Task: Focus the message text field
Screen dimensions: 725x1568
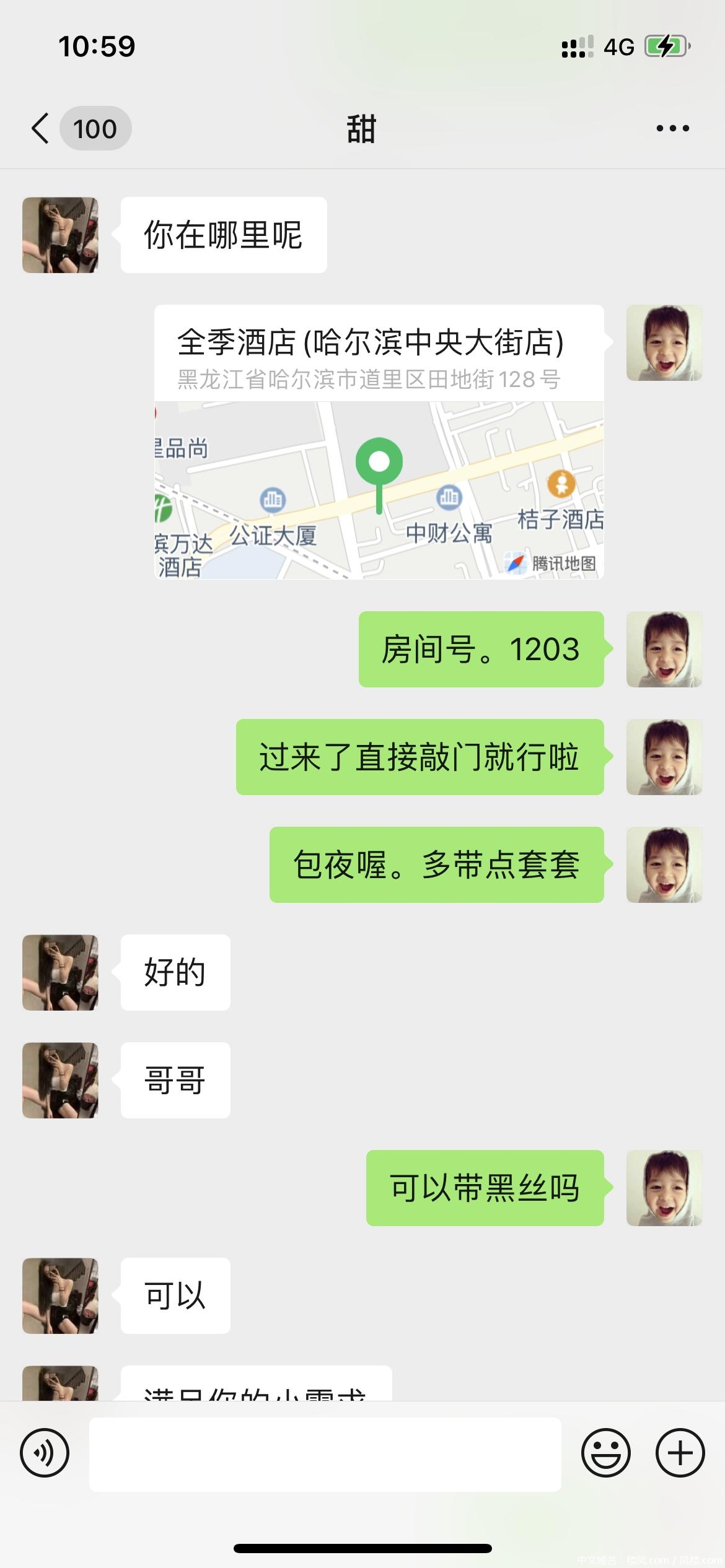Action: [x=325, y=1453]
